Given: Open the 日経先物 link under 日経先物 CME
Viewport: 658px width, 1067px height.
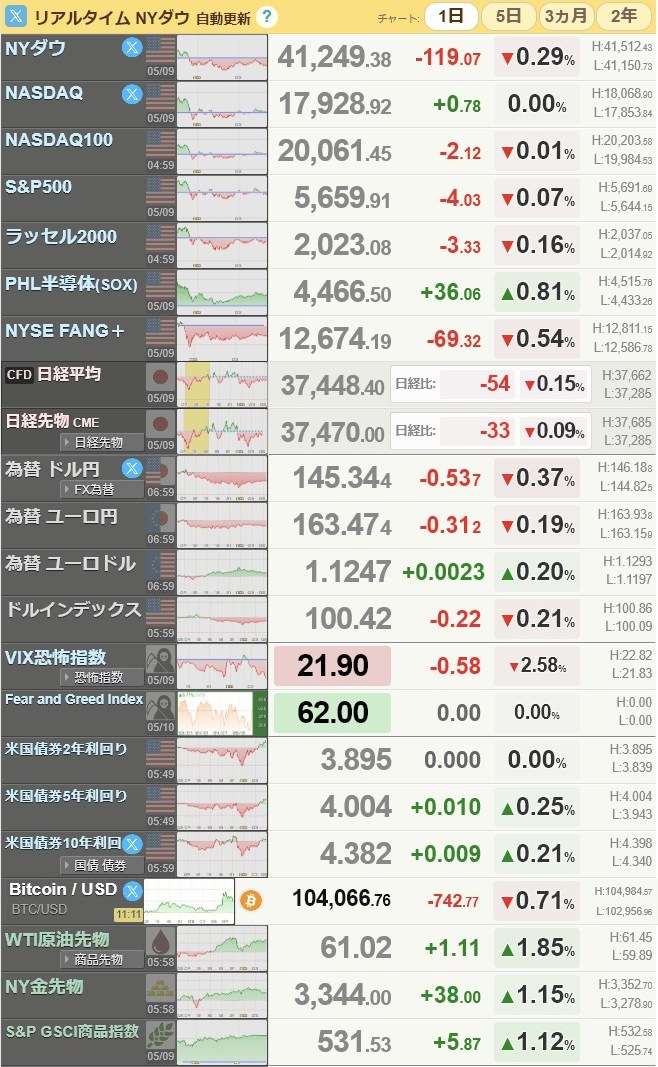Looking at the screenshot, I should click(101, 442).
